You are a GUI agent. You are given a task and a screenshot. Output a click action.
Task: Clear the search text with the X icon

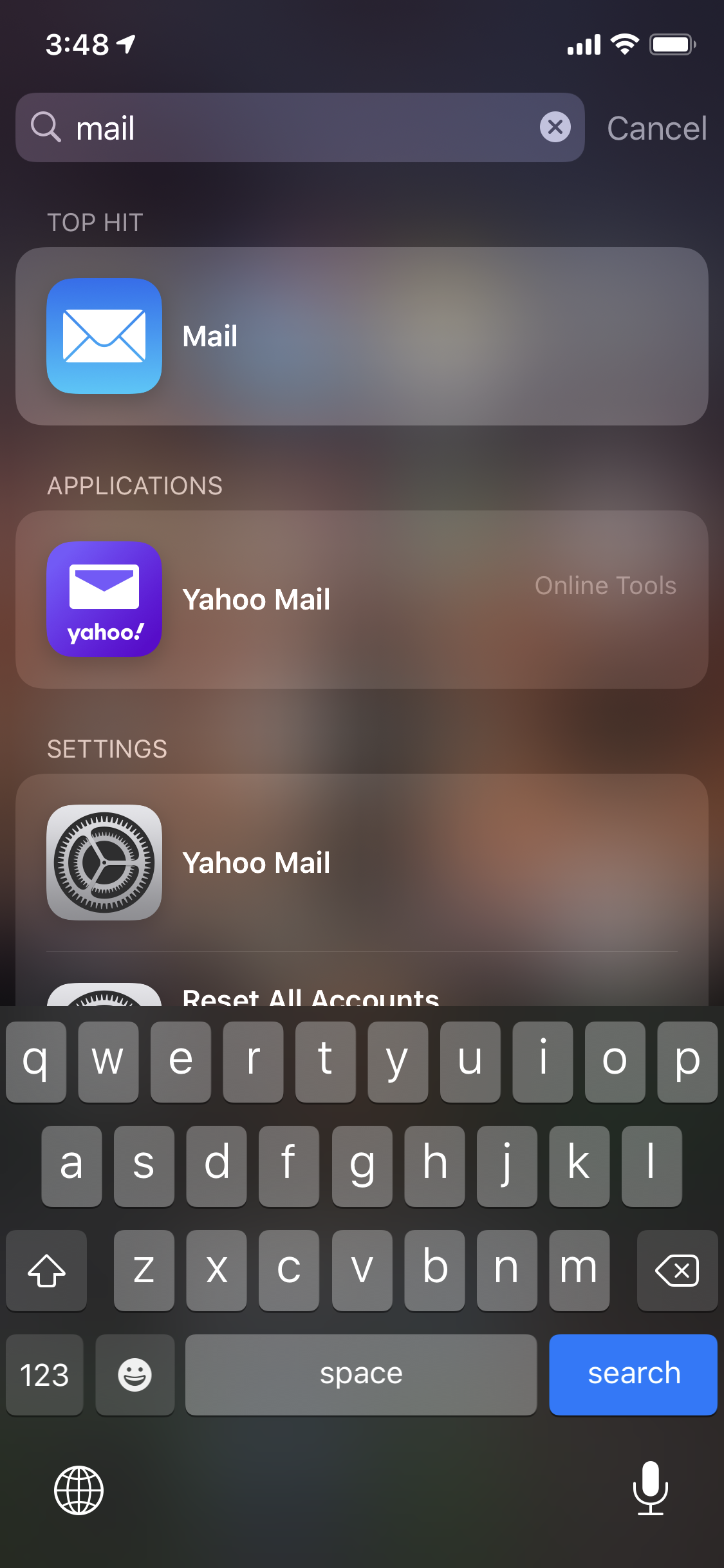(x=555, y=127)
